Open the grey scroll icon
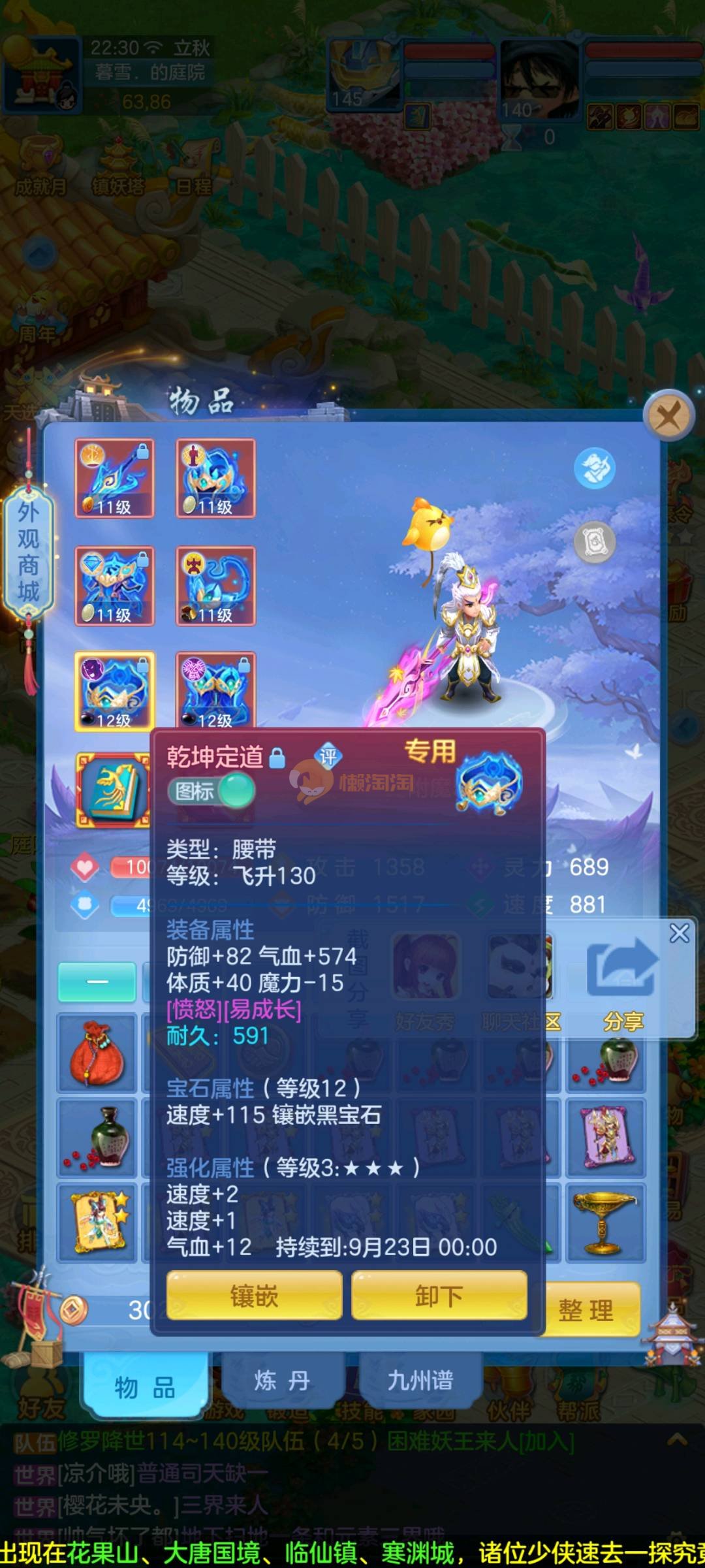 [594, 541]
